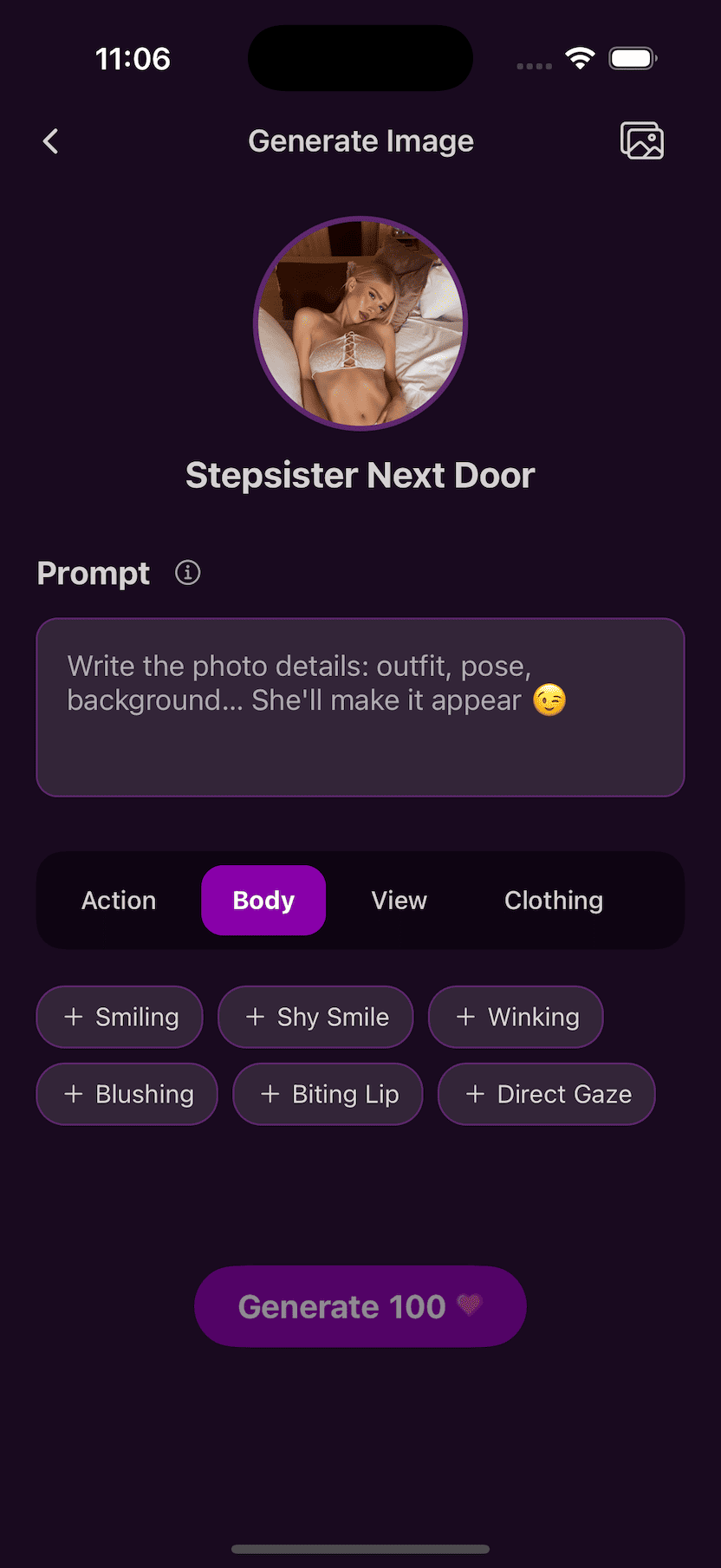
Task: Open the generated images gallery icon
Action: (x=641, y=140)
